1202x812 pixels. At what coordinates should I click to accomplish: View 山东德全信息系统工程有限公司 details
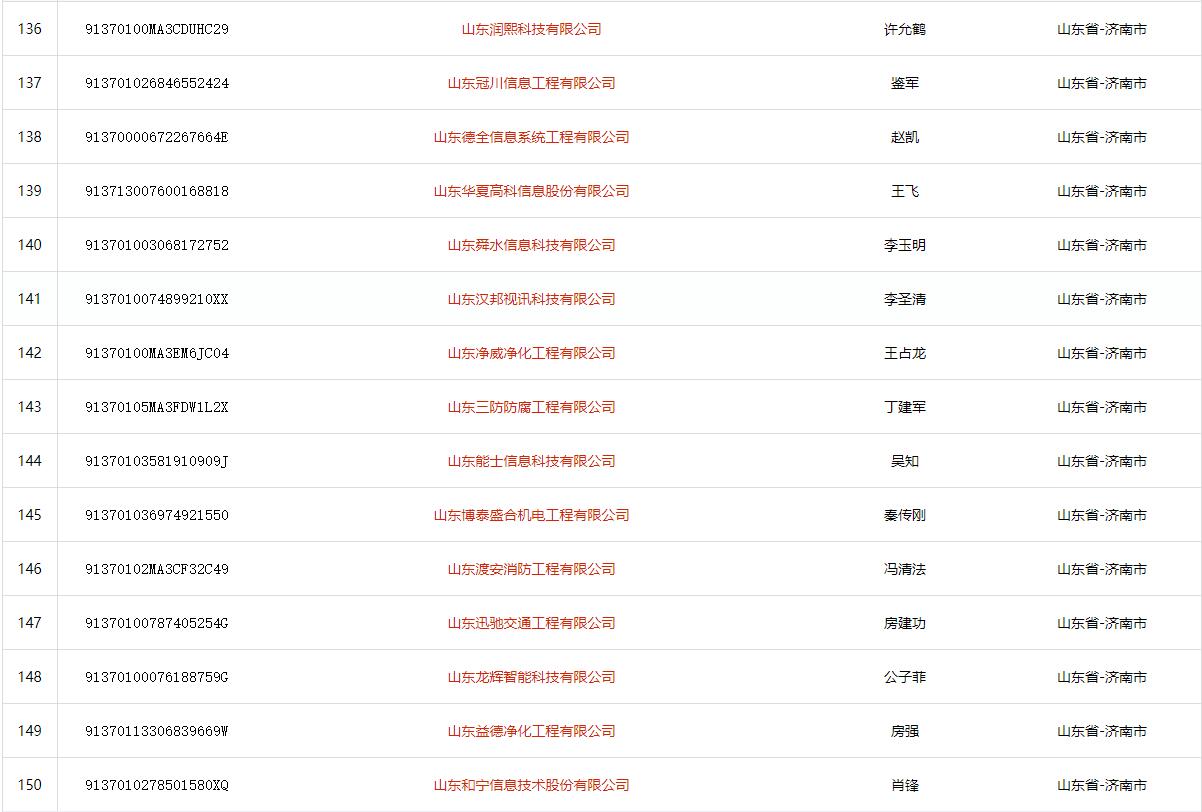pos(531,138)
